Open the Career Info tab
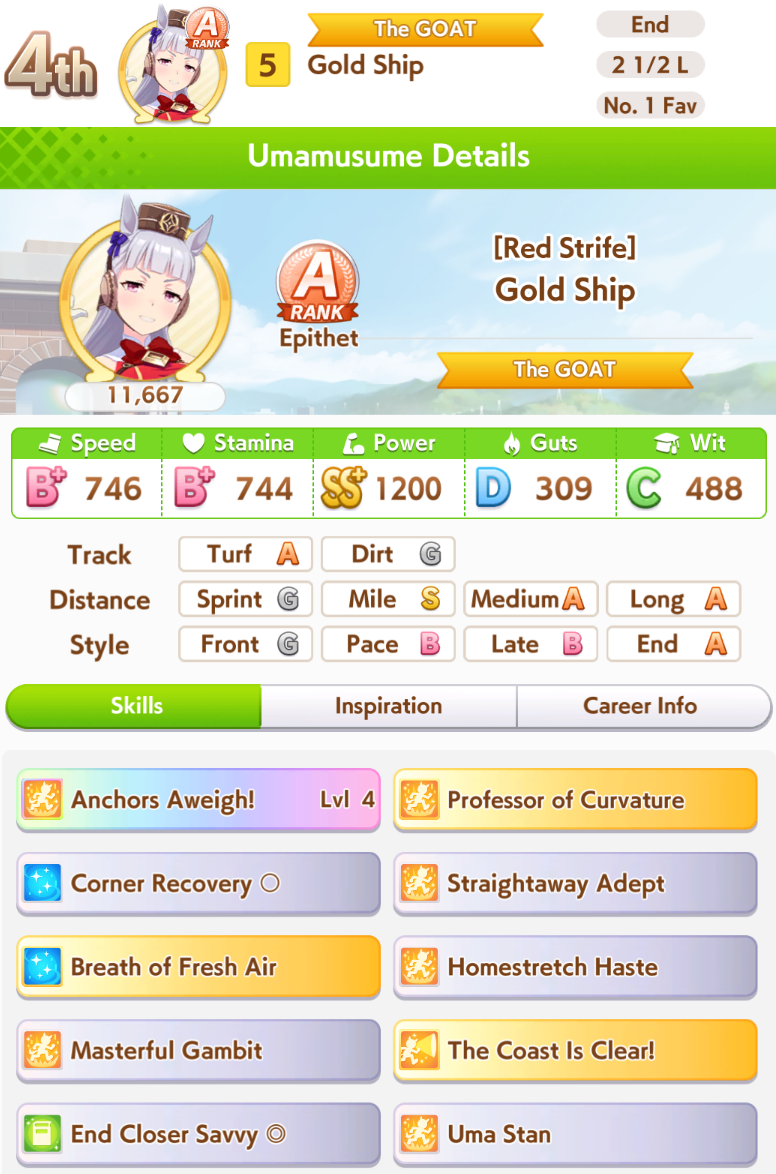 click(640, 706)
